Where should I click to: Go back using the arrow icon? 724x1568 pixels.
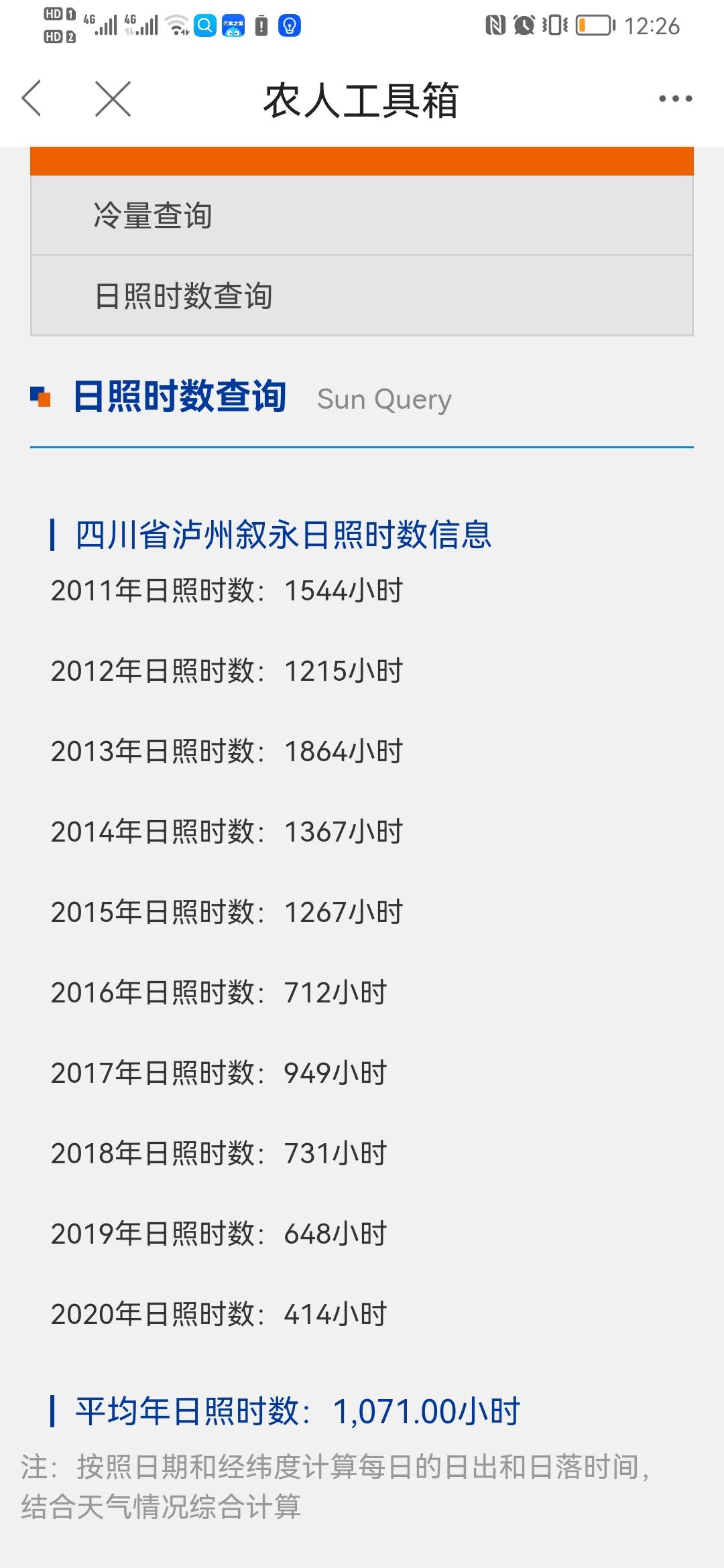pos(32,99)
